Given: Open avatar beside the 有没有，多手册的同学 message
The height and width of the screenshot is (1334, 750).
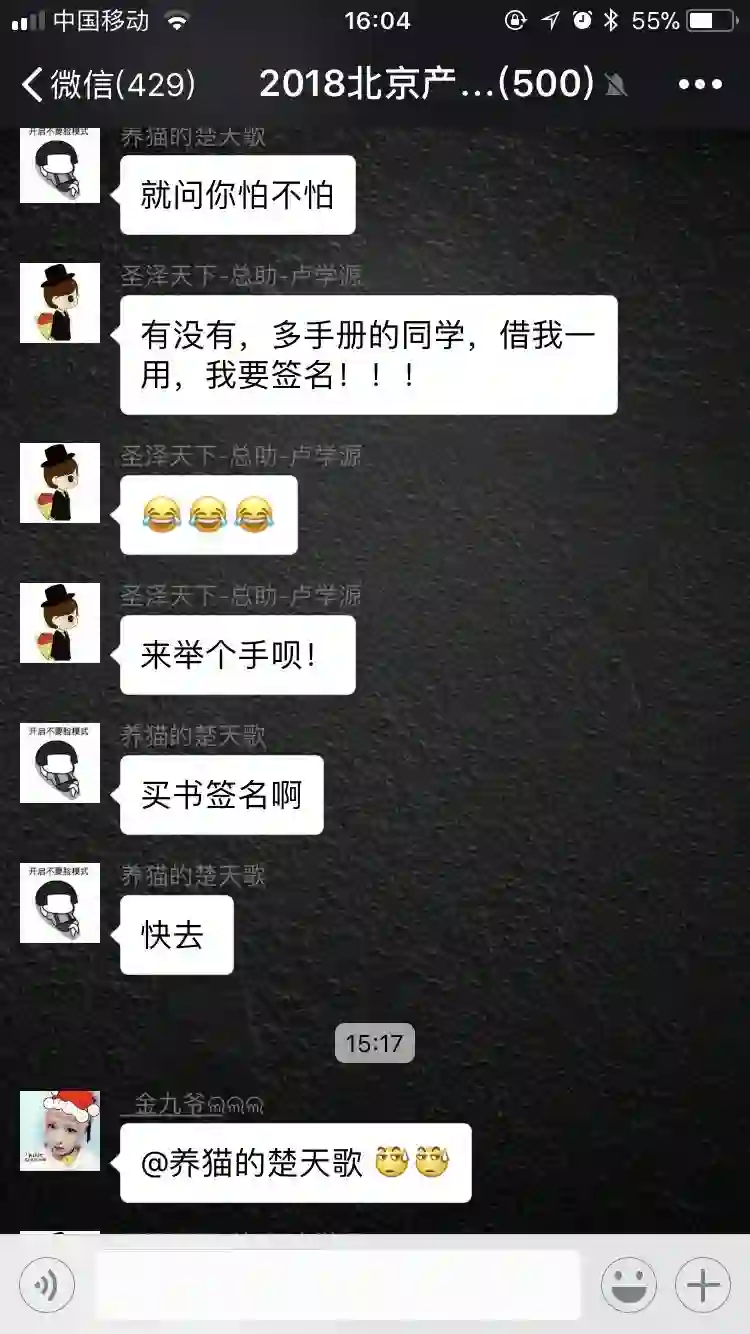Looking at the screenshot, I should [60, 303].
